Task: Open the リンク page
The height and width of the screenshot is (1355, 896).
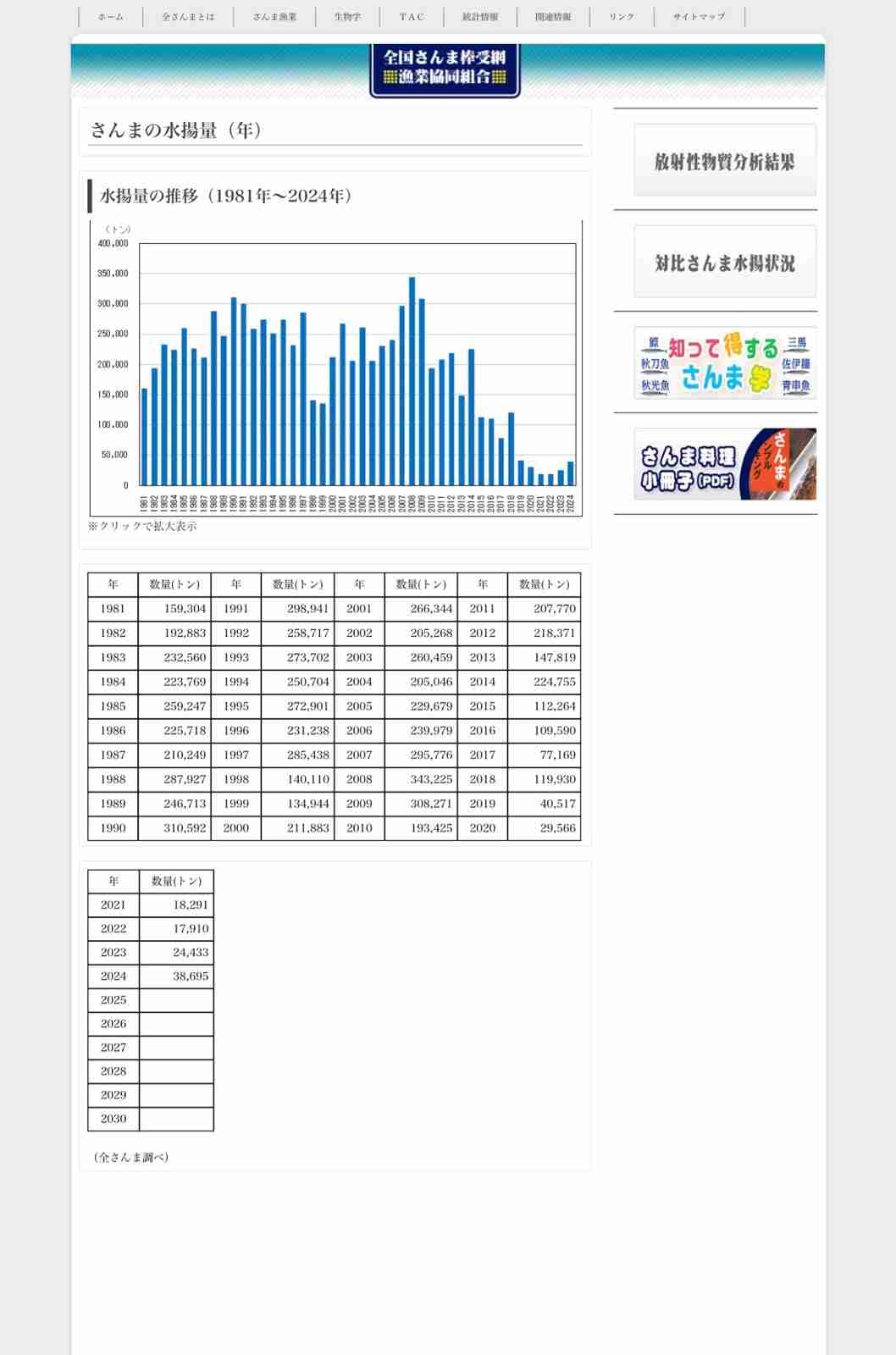Action: point(622,17)
